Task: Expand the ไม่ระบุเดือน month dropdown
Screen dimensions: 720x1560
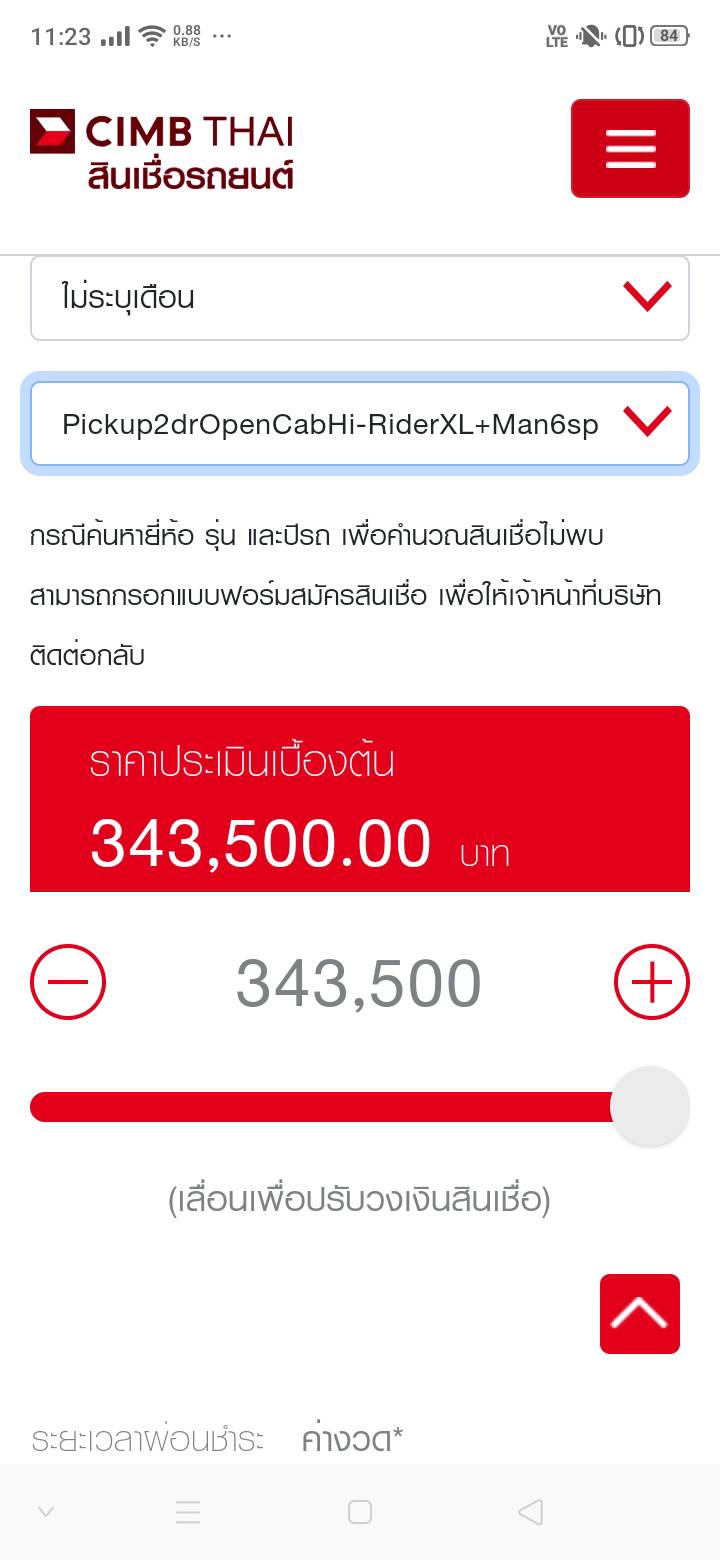Action: point(360,298)
